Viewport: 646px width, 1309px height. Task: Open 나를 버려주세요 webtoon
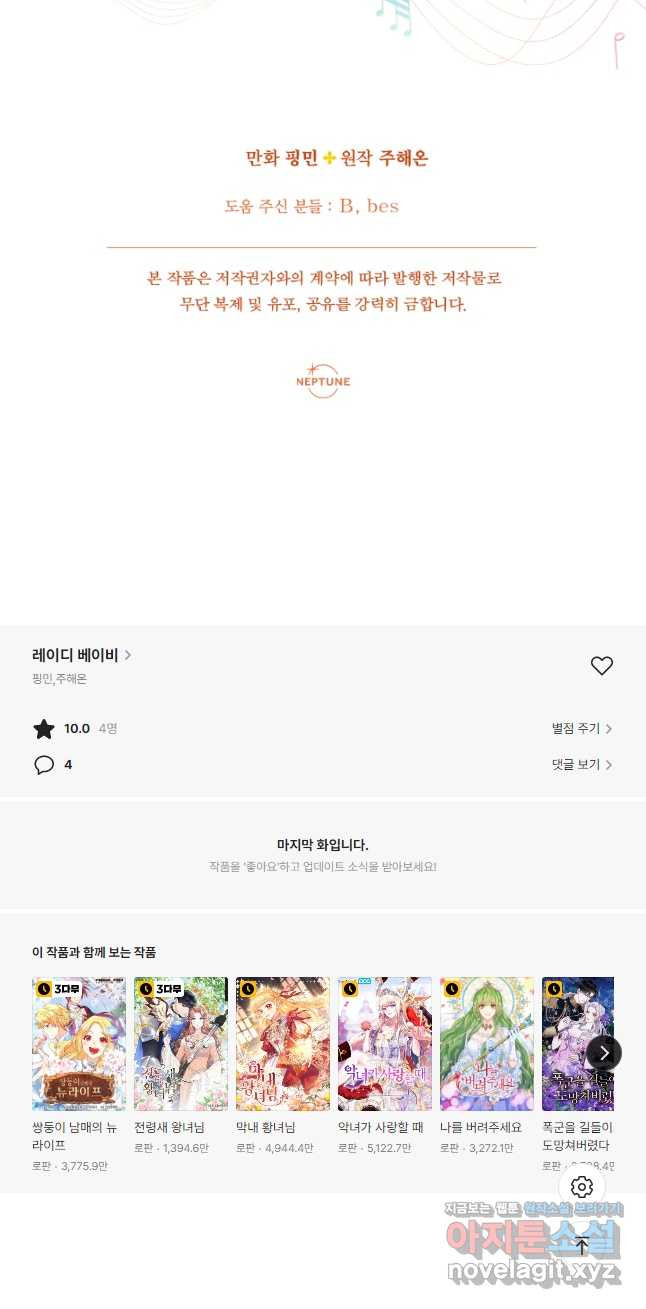[487, 1044]
